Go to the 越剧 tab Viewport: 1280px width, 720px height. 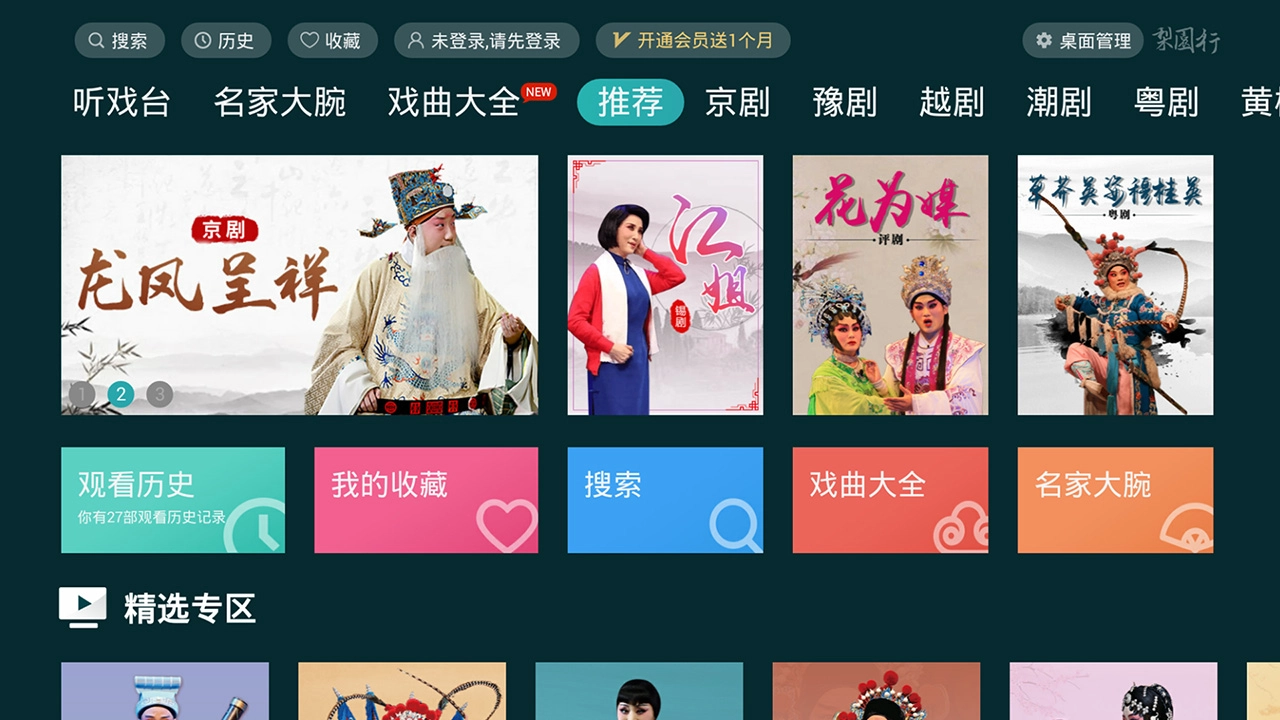[952, 102]
